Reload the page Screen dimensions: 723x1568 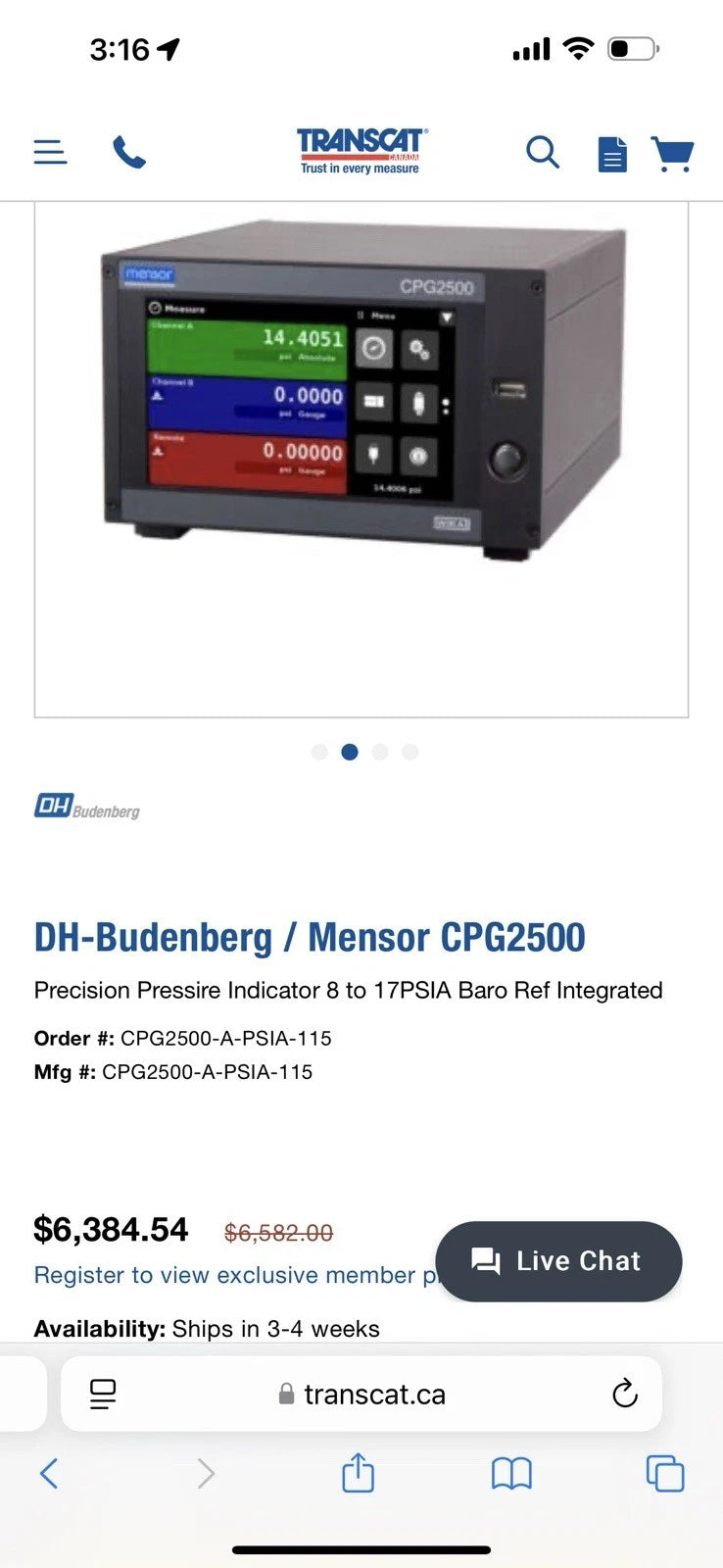(624, 1394)
